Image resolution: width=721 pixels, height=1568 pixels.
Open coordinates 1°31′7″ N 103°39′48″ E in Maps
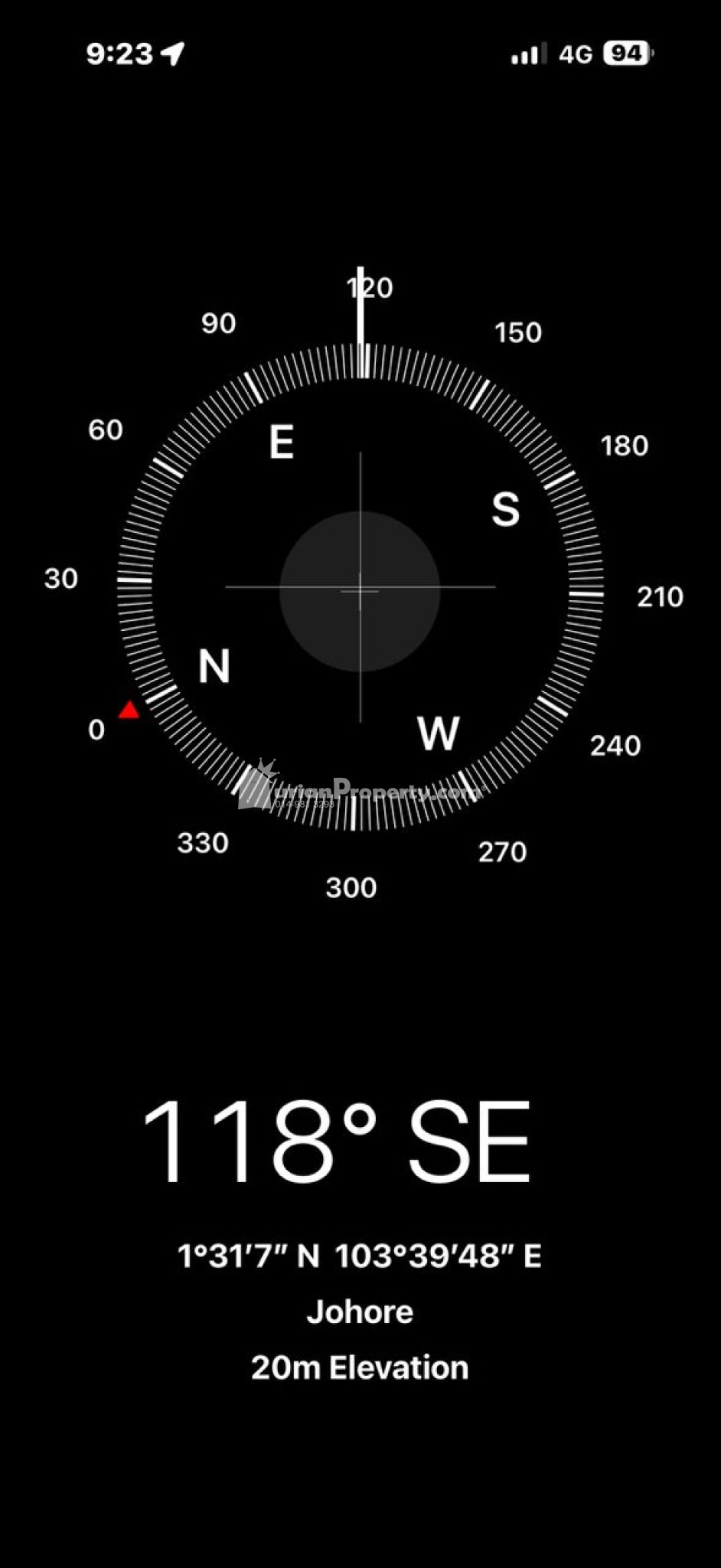coord(359,1256)
